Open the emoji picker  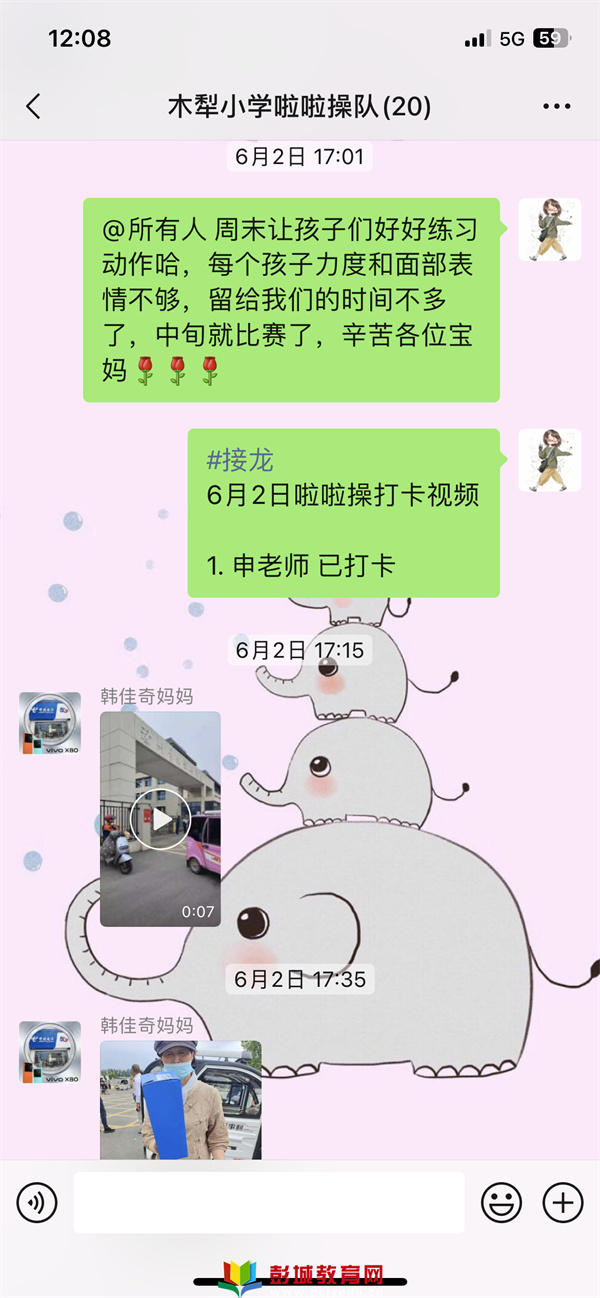tap(501, 1202)
